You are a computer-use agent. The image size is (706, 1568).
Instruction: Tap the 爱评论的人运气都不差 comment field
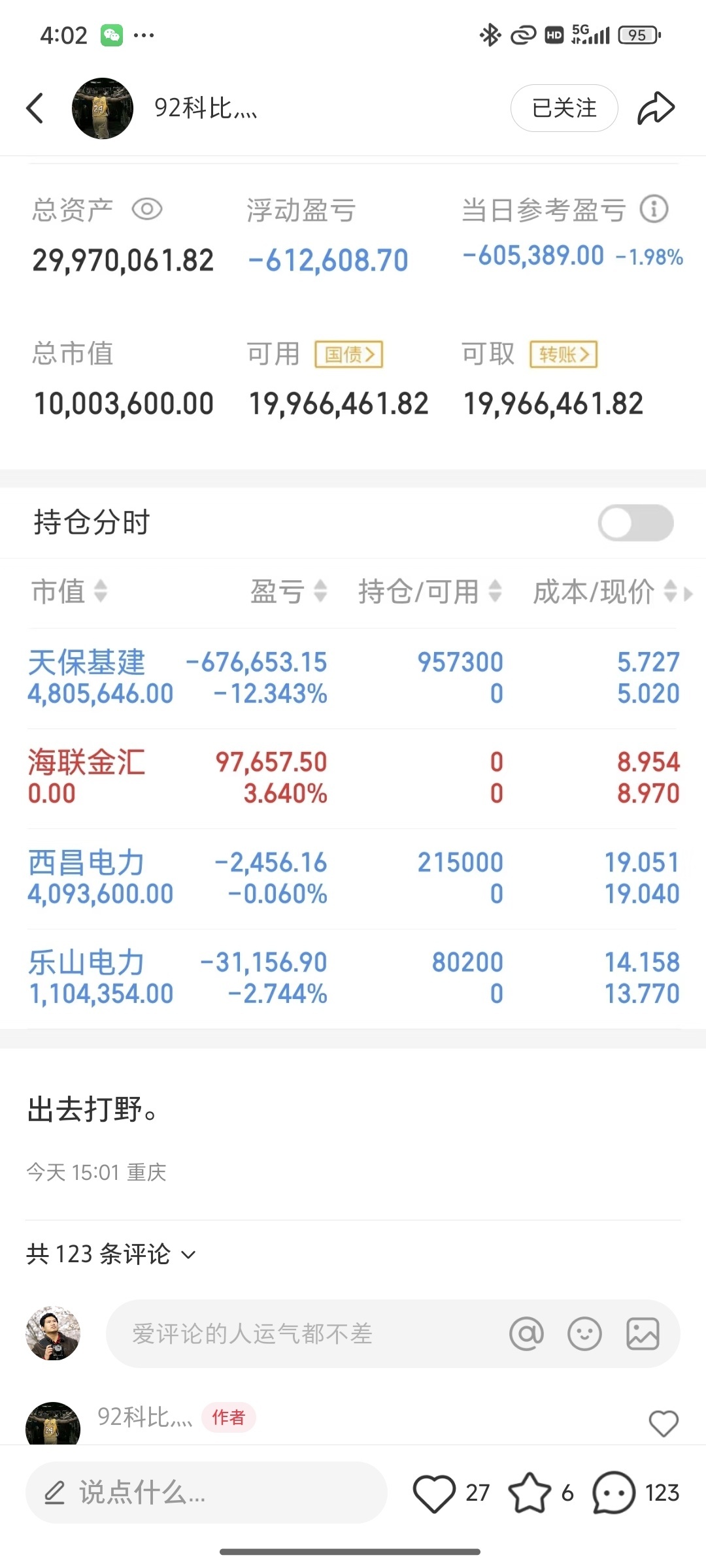[x=301, y=1333]
